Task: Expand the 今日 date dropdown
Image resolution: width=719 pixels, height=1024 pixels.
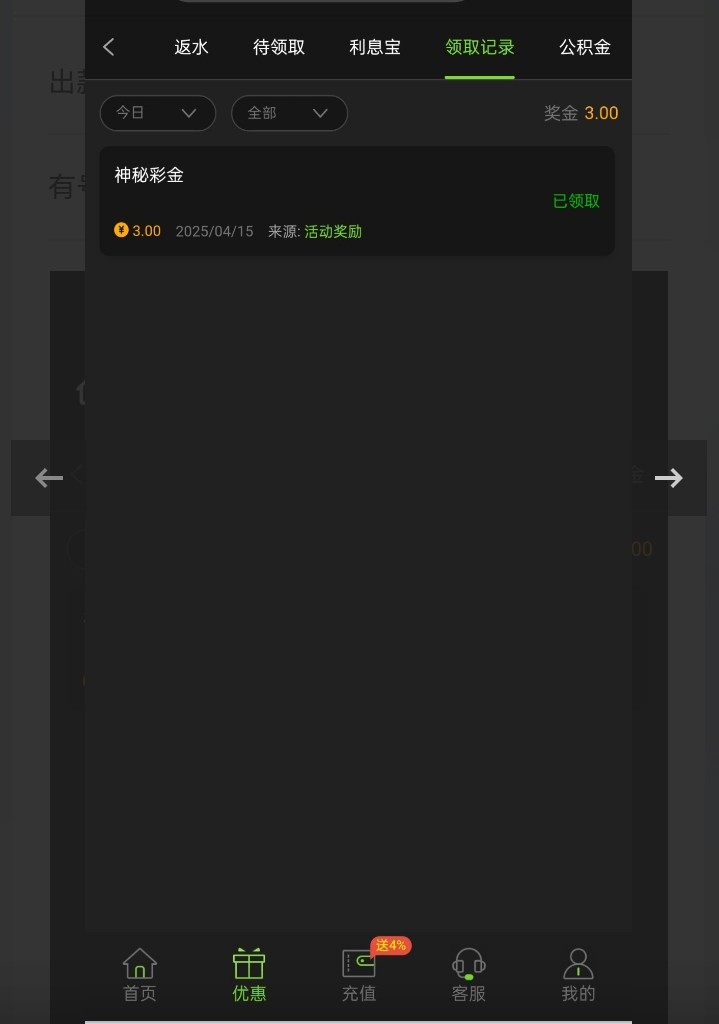Action: point(157,113)
